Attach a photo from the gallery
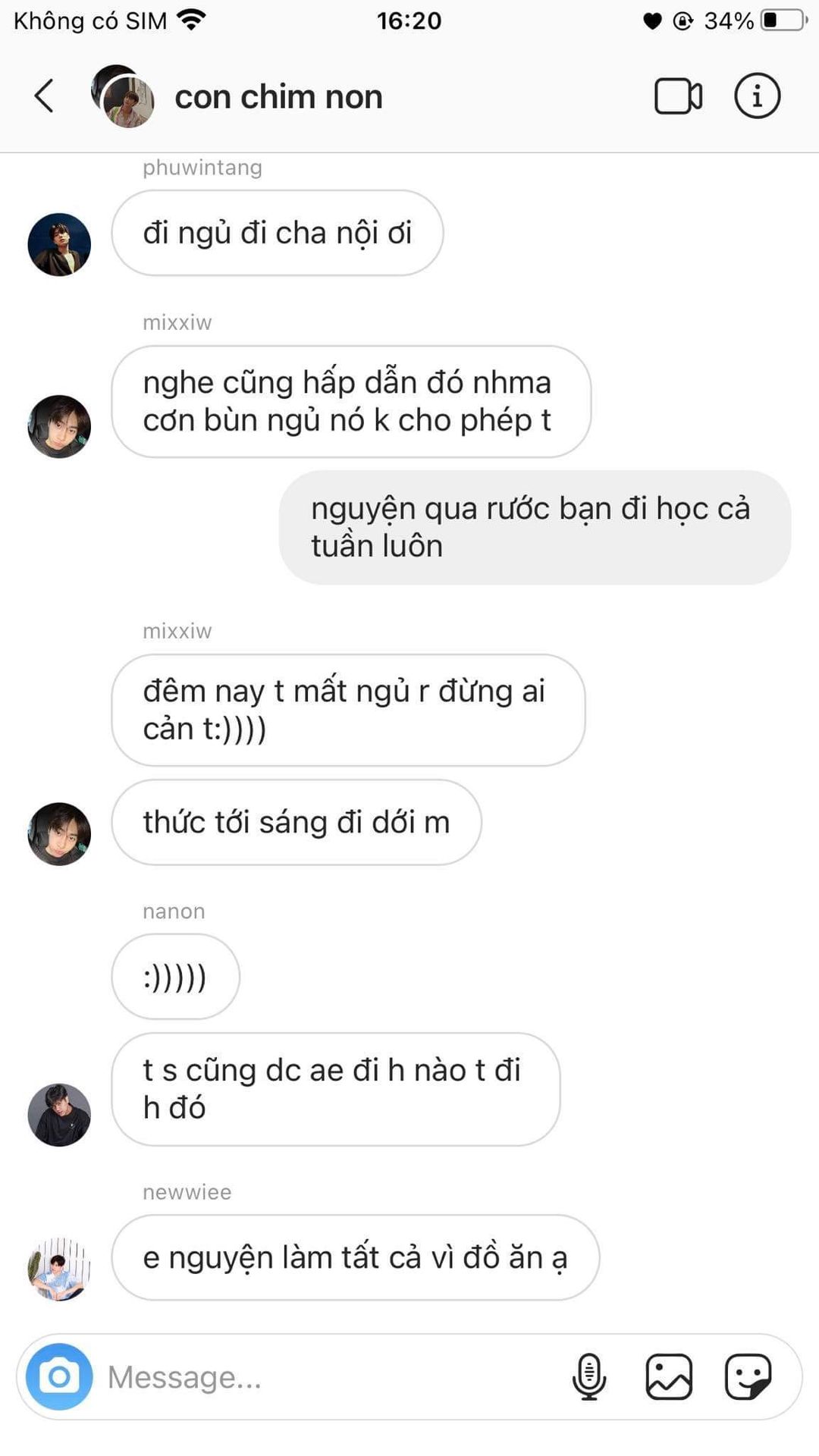 [x=668, y=1376]
